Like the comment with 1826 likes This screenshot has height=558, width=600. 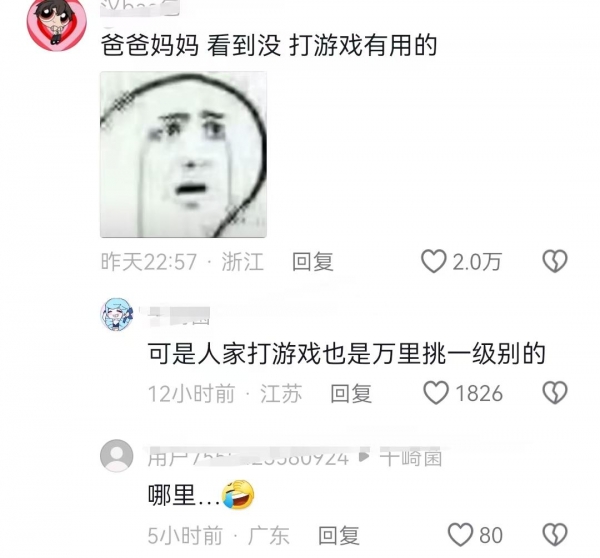(x=437, y=394)
